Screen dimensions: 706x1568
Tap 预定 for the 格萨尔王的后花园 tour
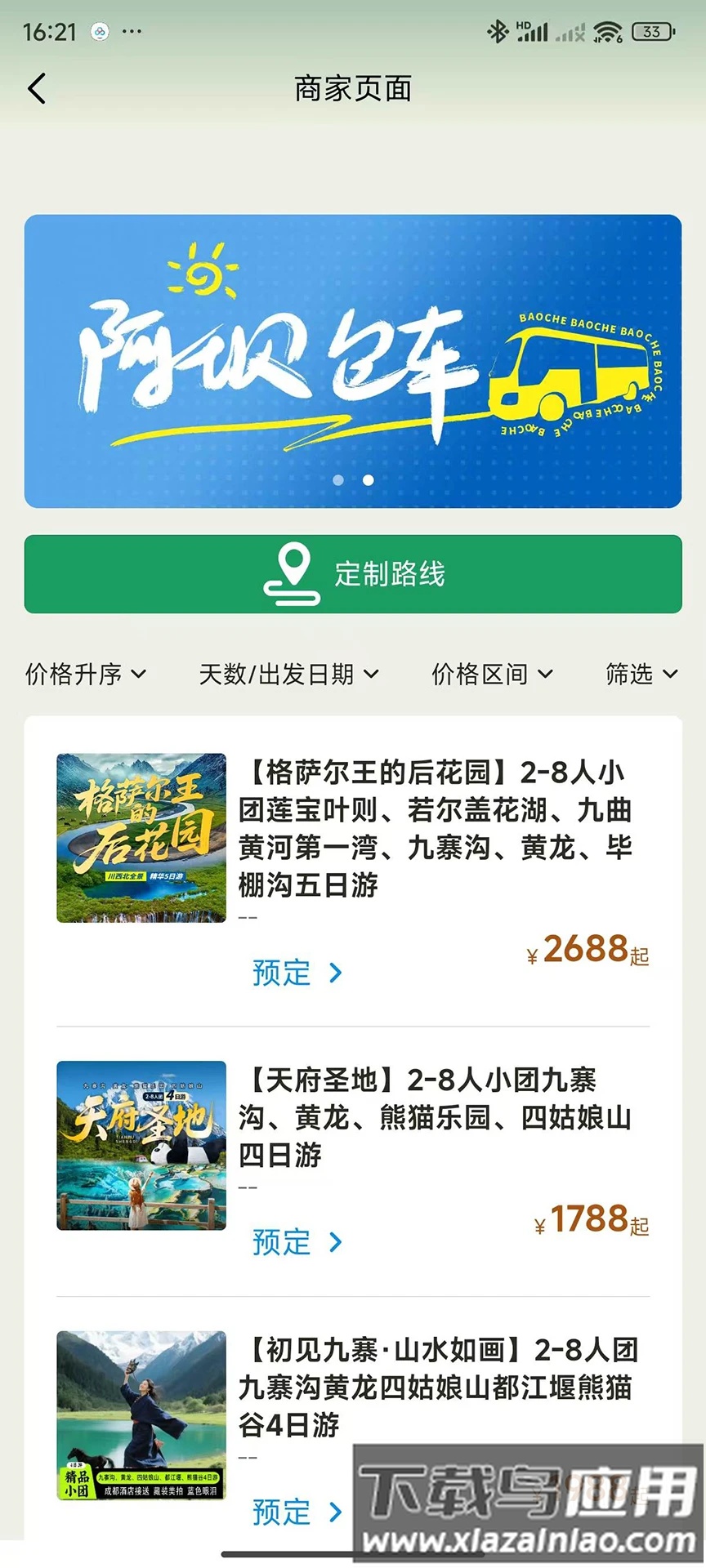(x=297, y=973)
